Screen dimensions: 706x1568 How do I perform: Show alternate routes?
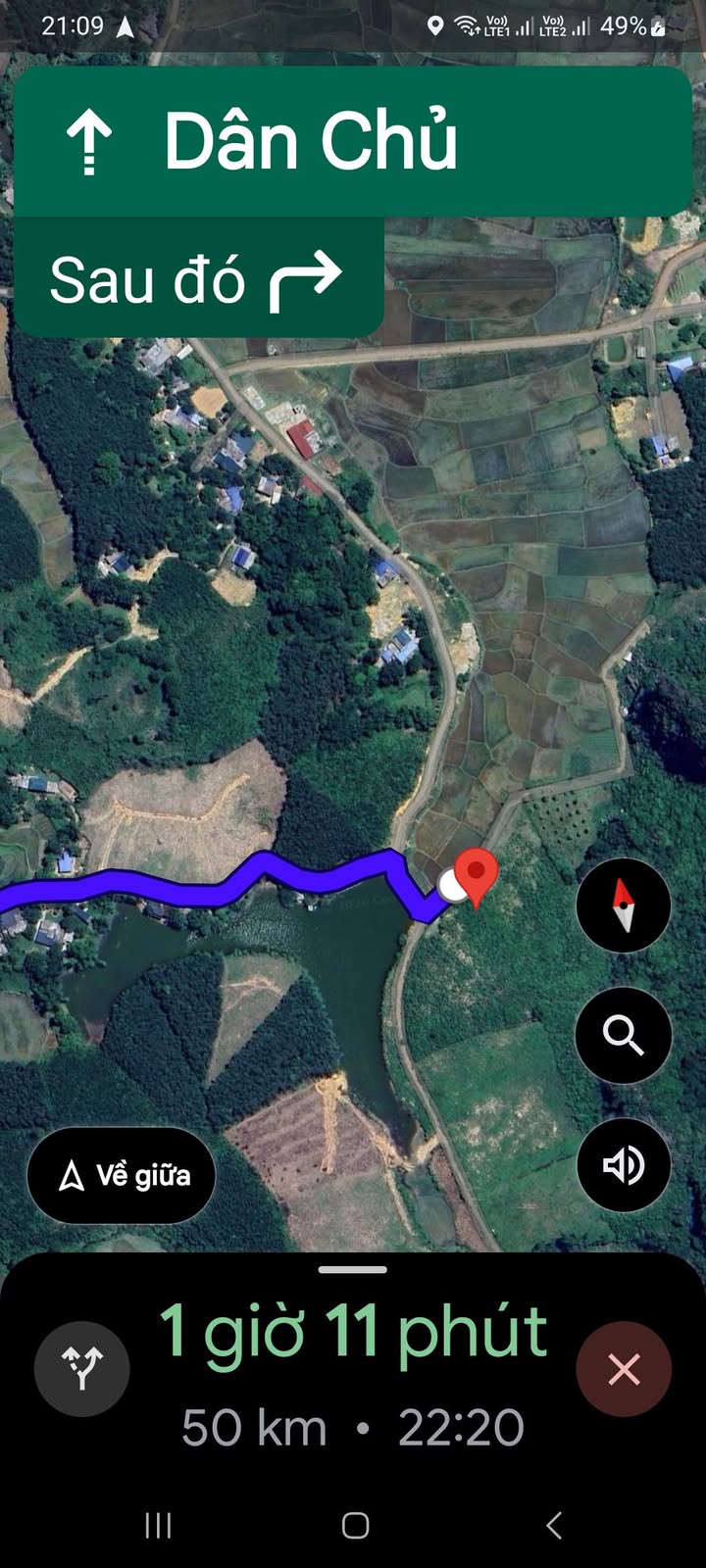point(82,1368)
